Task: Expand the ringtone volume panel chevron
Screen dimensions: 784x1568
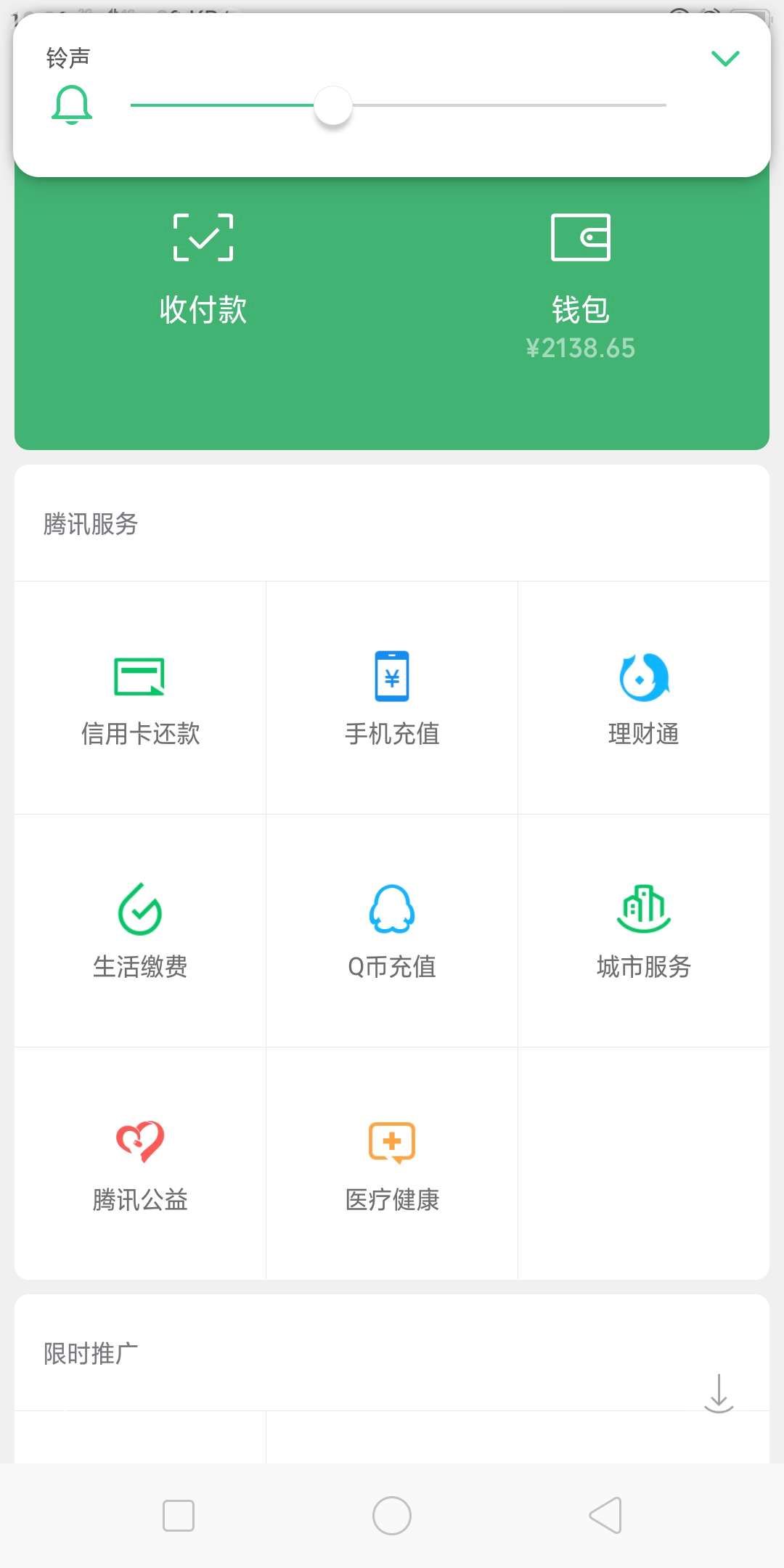Action: [x=724, y=59]
